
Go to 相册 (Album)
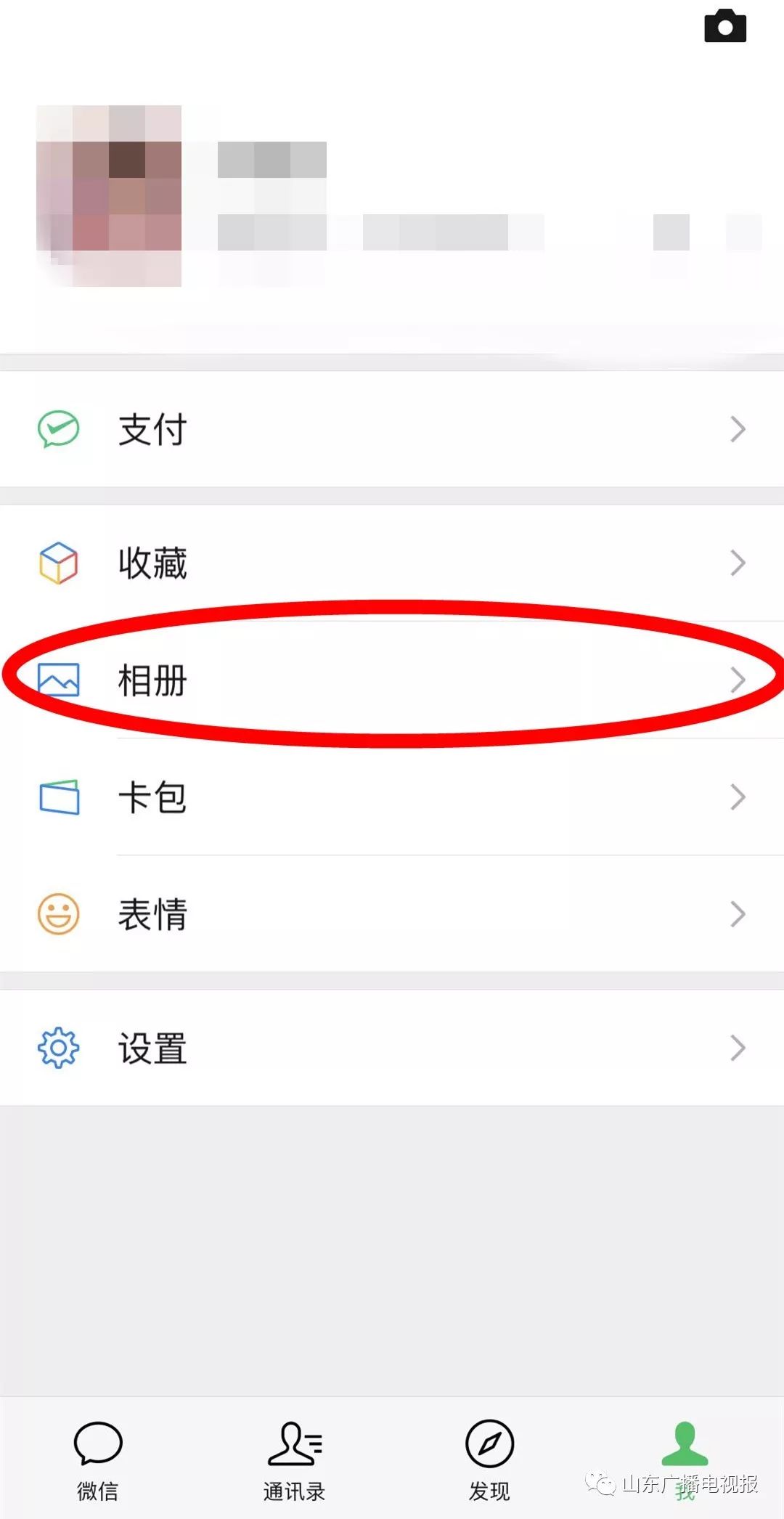click(x=392, y=680)
